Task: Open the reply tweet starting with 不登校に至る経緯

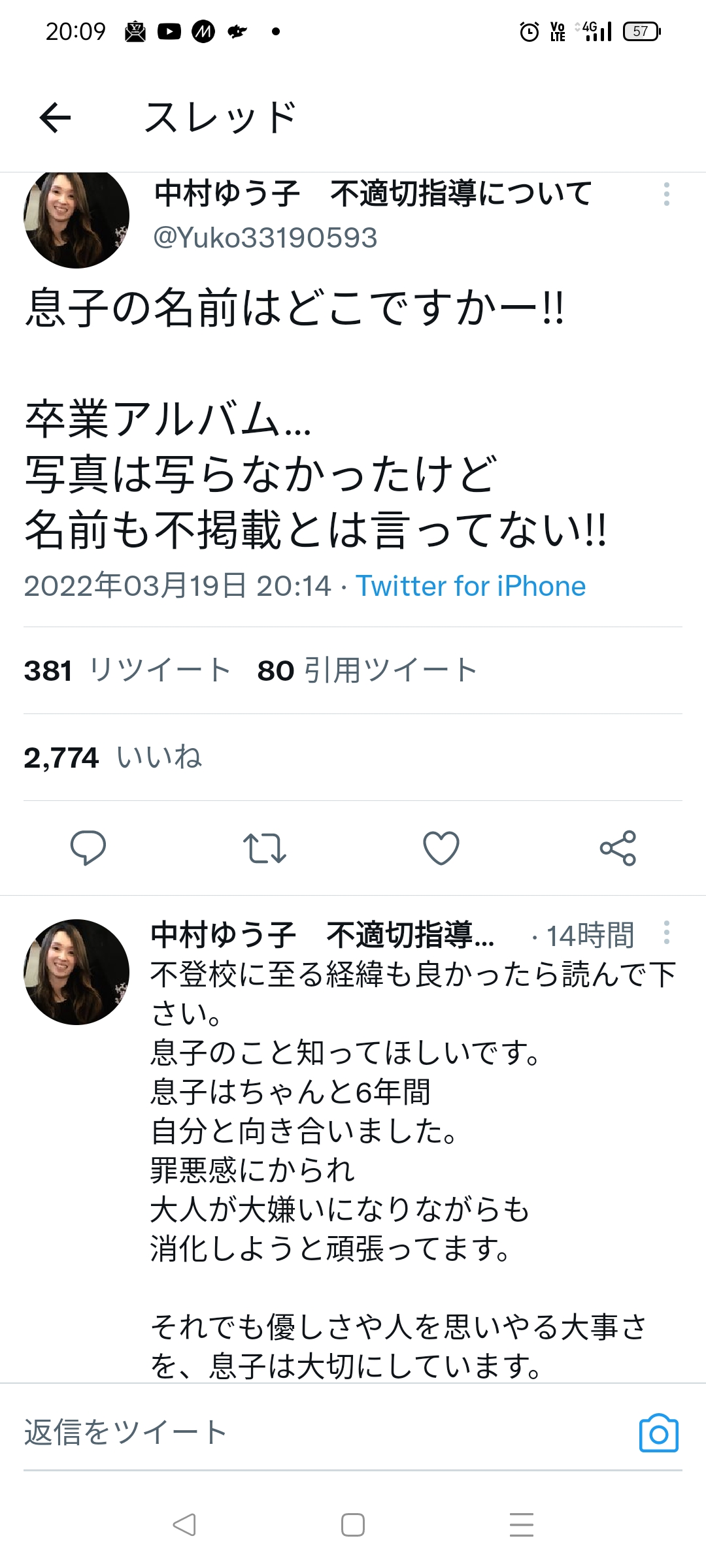Action: coord(413,1150)
